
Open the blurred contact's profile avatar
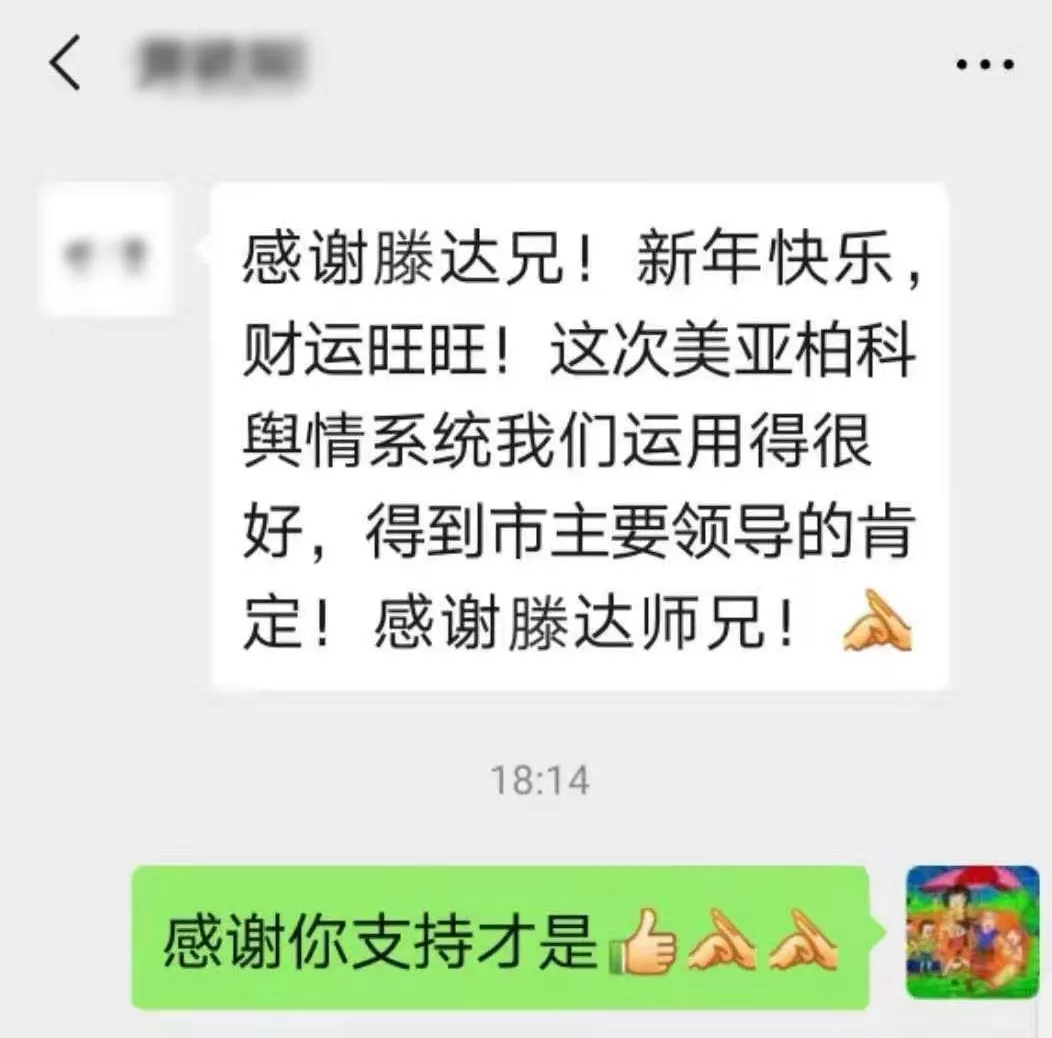point(107,254)
